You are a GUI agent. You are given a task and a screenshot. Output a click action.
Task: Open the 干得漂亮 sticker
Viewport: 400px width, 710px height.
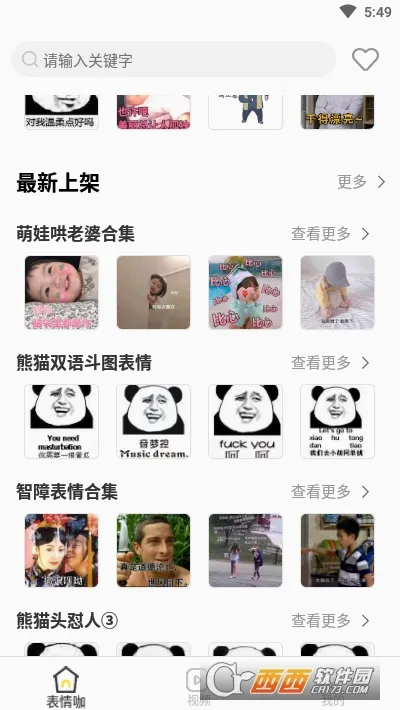(x=337, y=112)
